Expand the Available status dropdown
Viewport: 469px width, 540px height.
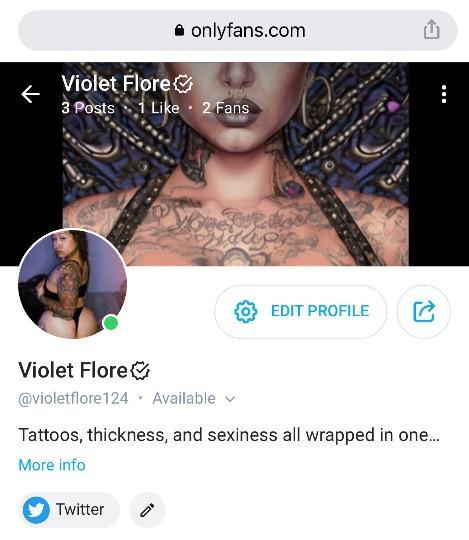click(x=194, y=398)
